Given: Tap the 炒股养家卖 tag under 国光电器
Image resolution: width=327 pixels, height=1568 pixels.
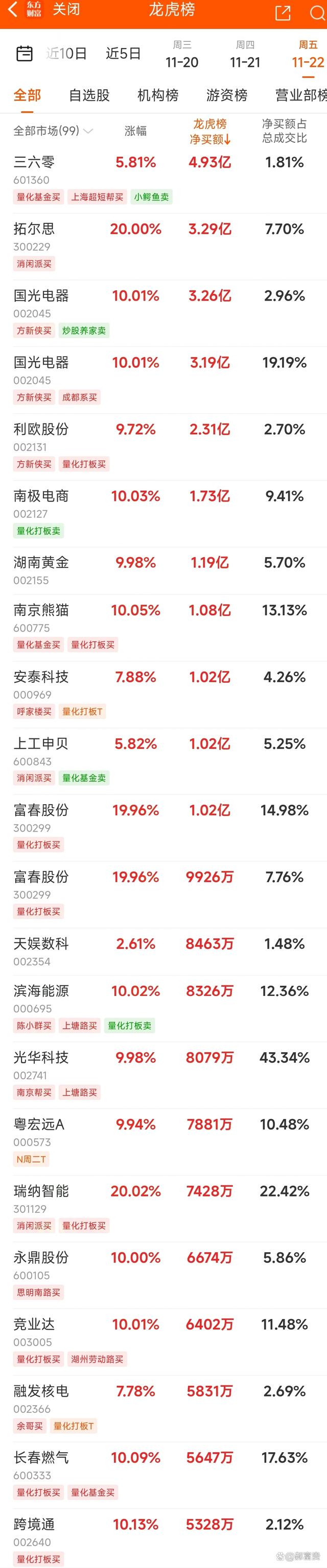Looking at the screenshot, I should (x=84, y=331).
